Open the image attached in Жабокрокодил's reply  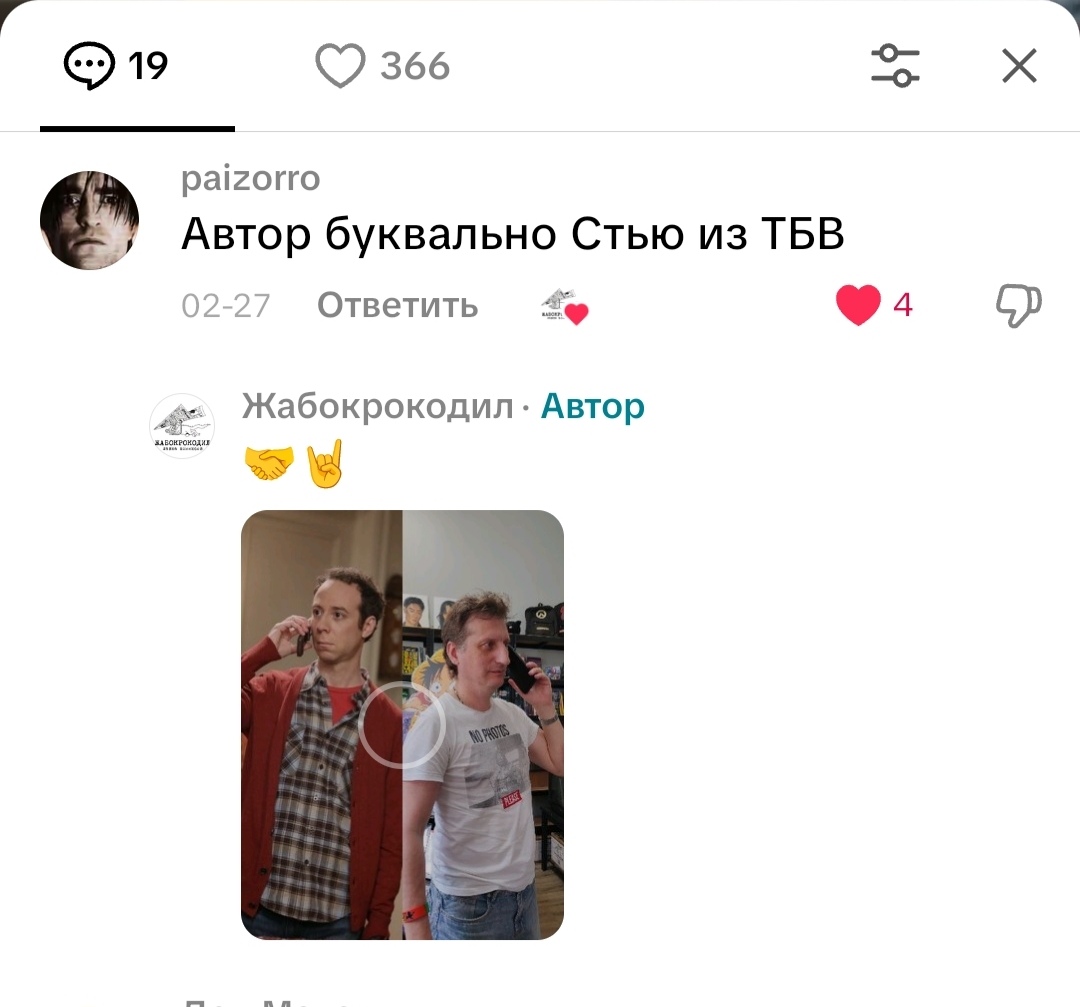coord(402,725)
